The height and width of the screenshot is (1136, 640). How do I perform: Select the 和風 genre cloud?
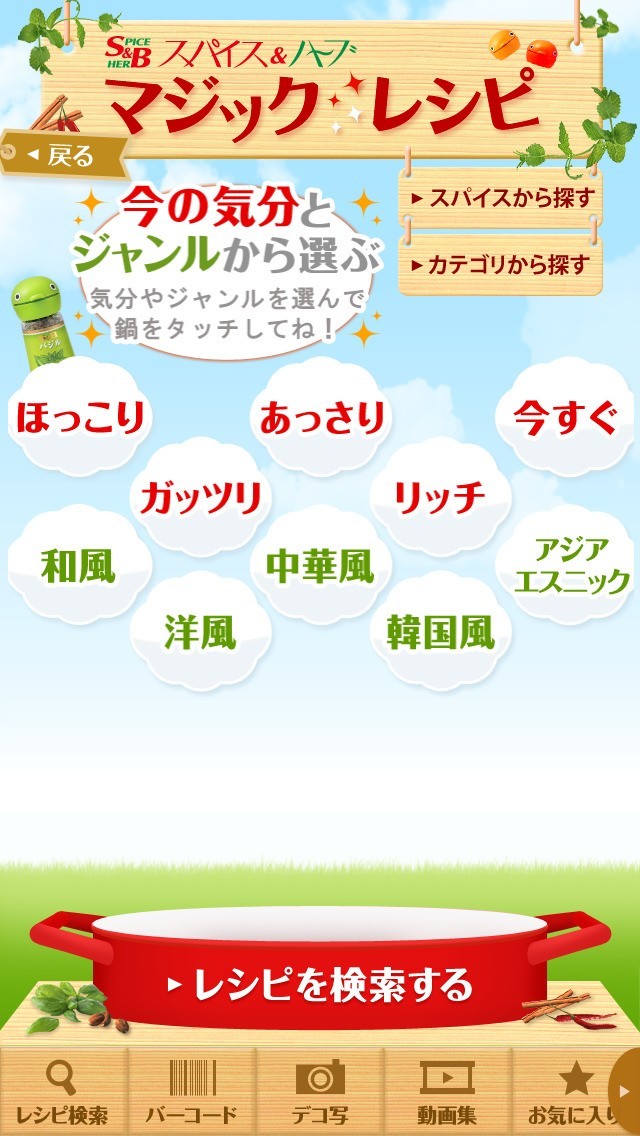coord(78,567)
